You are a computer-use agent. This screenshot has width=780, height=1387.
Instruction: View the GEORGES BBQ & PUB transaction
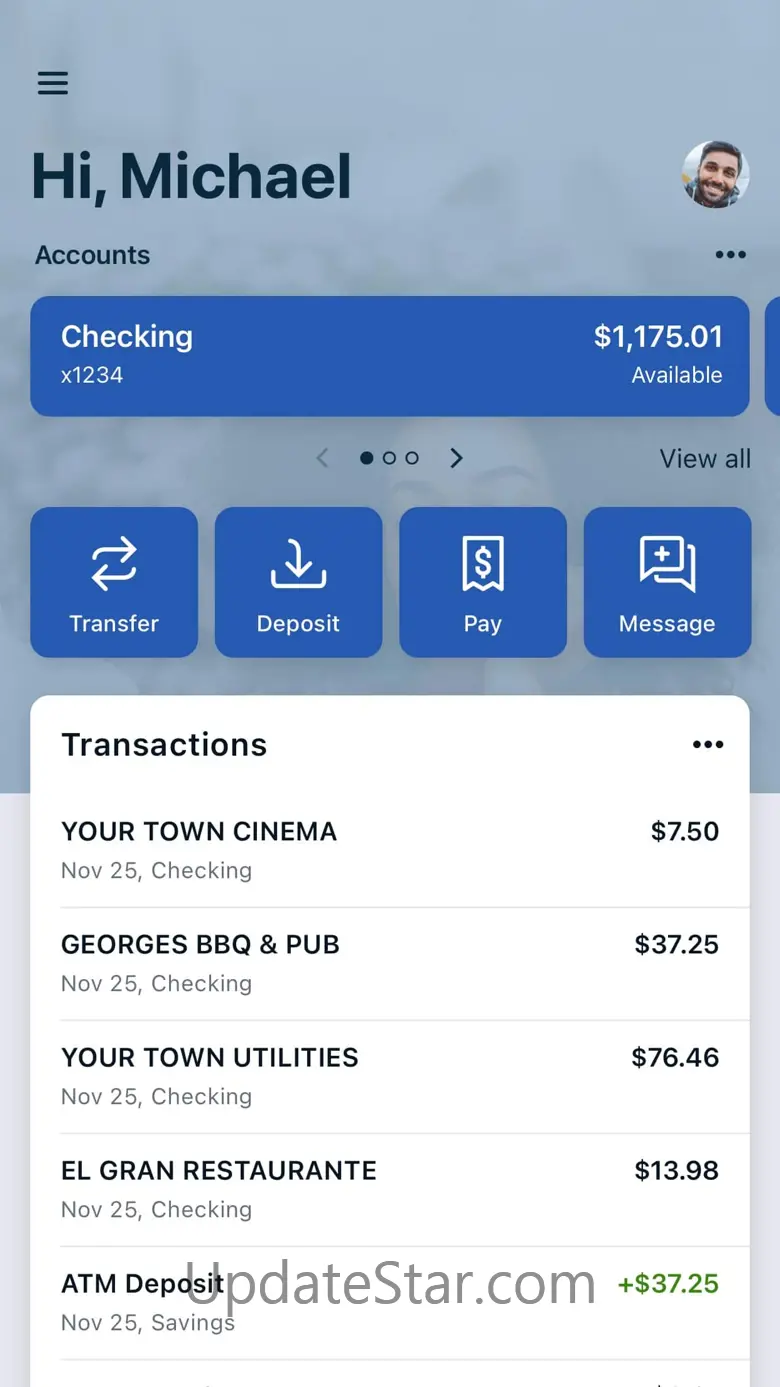tap(390, 963)
